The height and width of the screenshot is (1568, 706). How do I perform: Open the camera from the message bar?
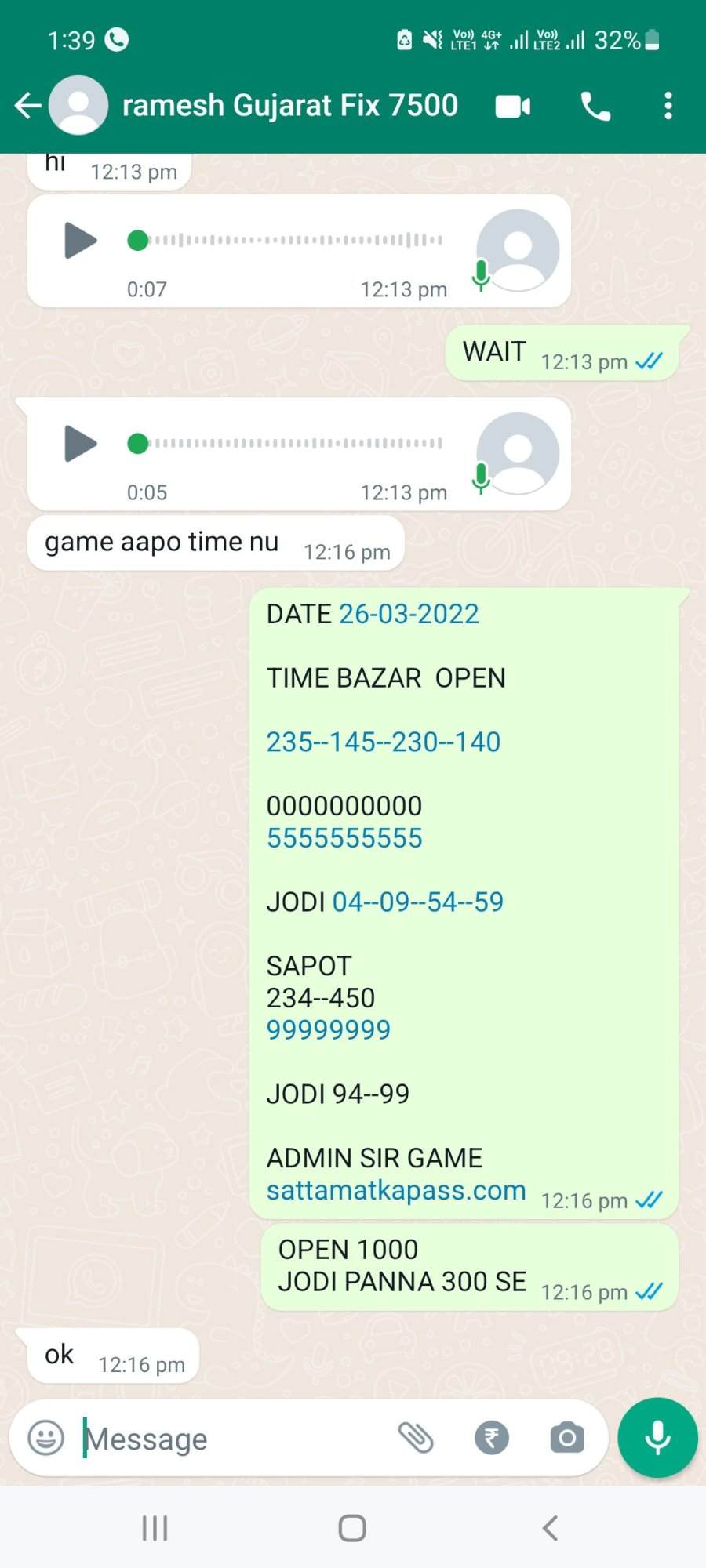[x=567, y=1438]
